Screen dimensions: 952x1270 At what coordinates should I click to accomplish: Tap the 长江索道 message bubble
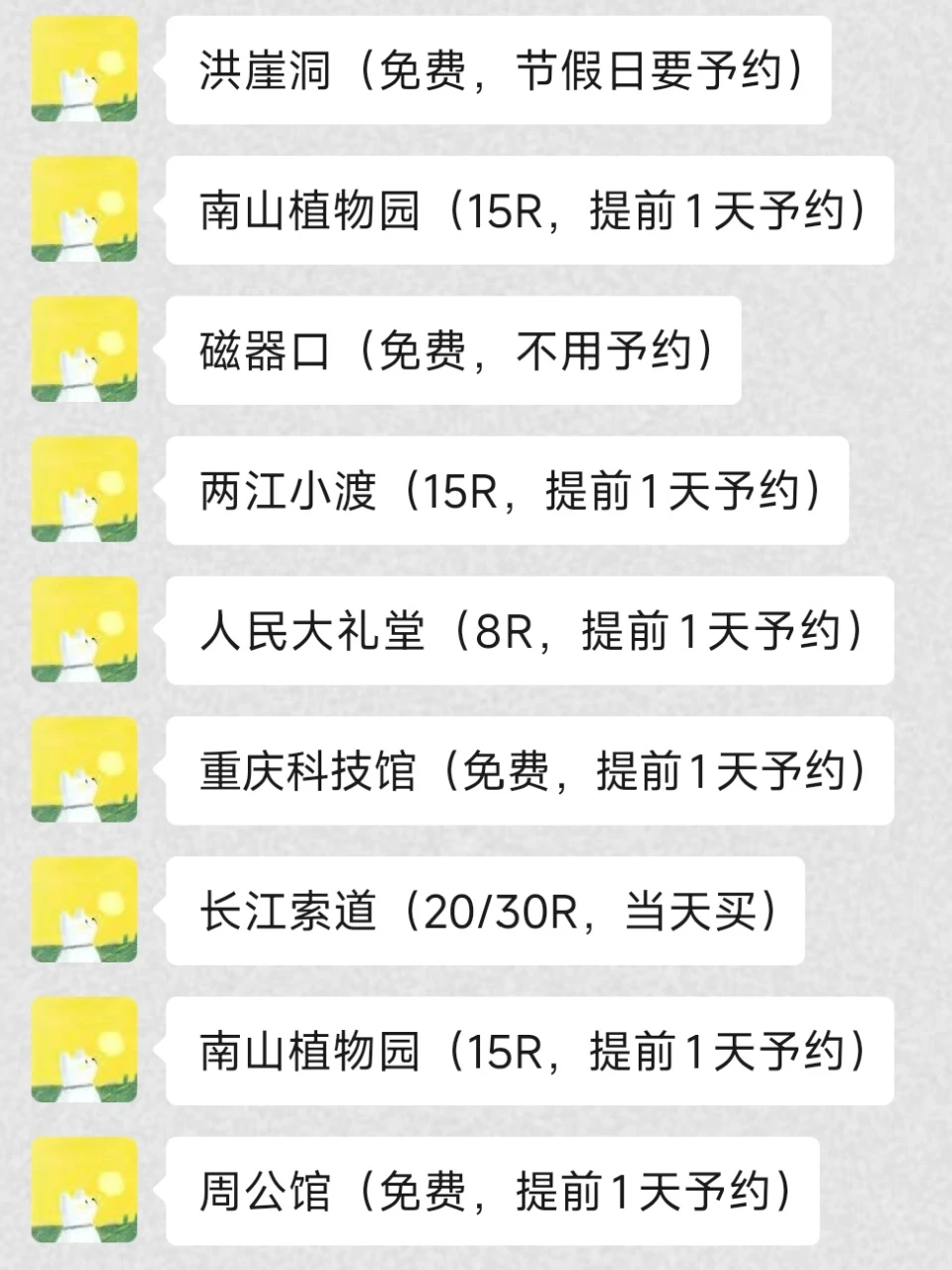486,912
